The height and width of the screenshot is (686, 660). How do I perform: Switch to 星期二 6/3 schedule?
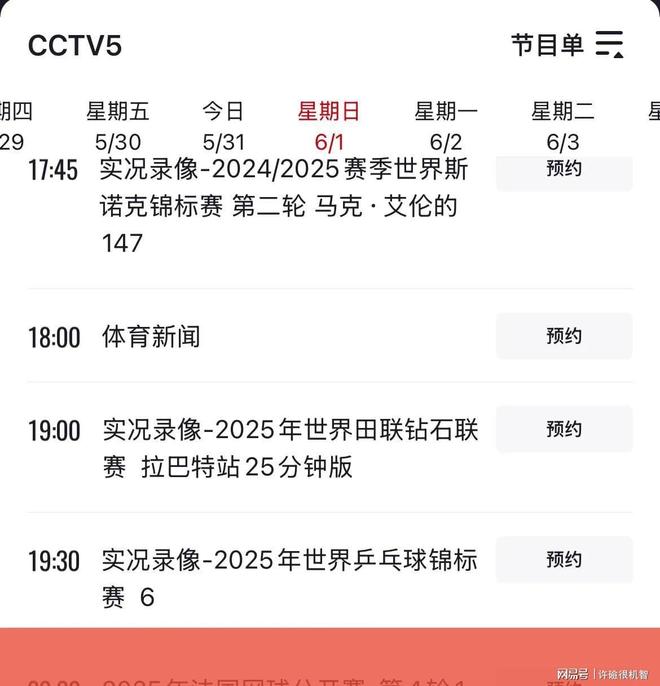tap(562, 125)
